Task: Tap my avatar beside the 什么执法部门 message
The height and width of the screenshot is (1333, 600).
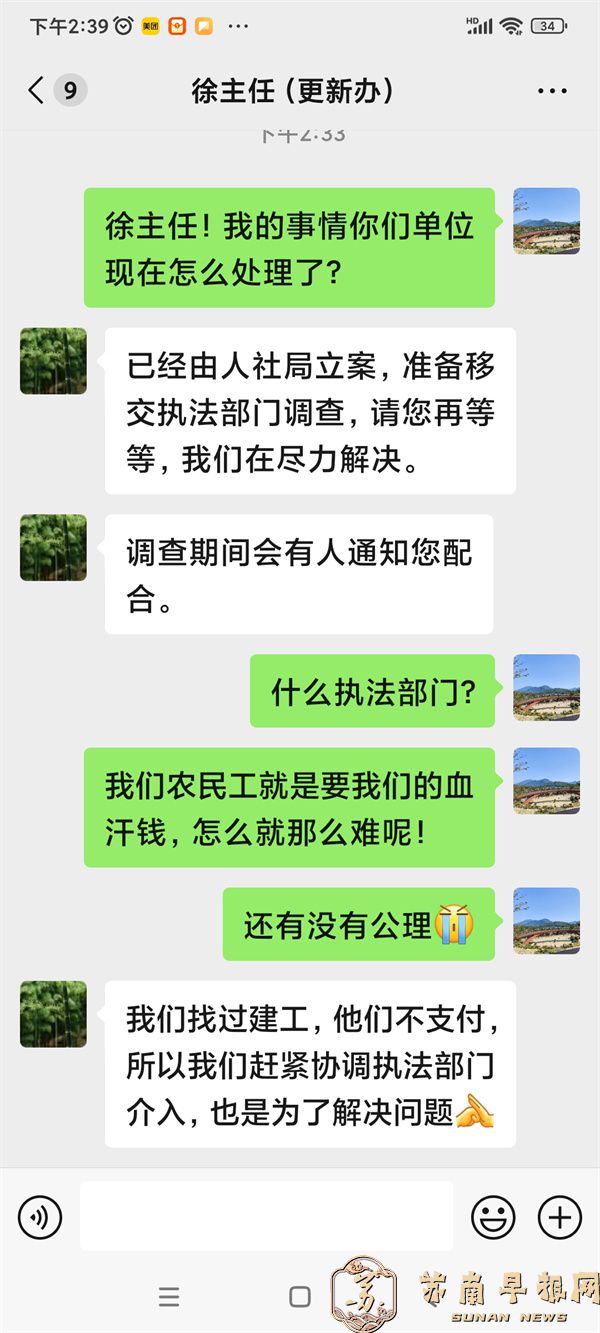Action: click(x=546, y=688)
